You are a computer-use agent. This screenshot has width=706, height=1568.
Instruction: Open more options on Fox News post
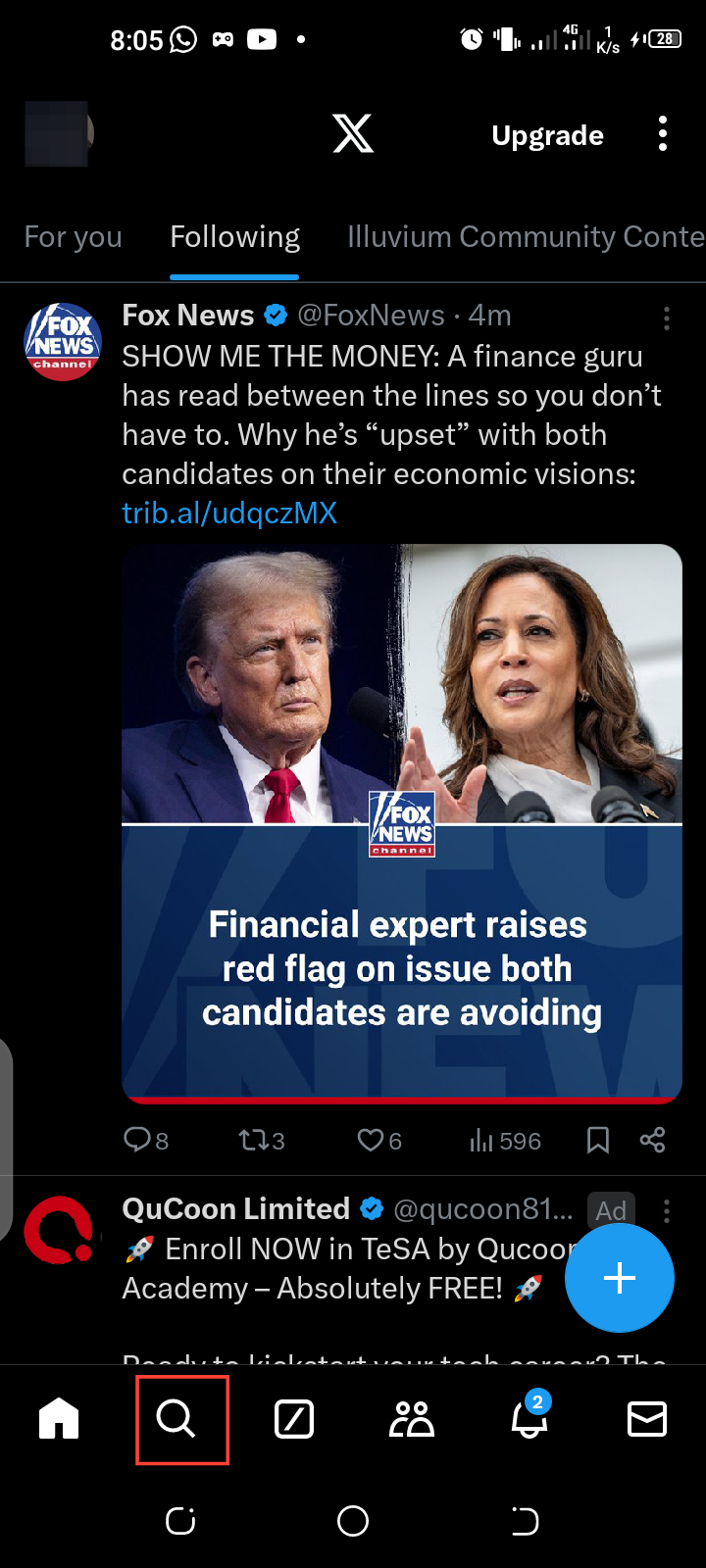click(667, 318)
